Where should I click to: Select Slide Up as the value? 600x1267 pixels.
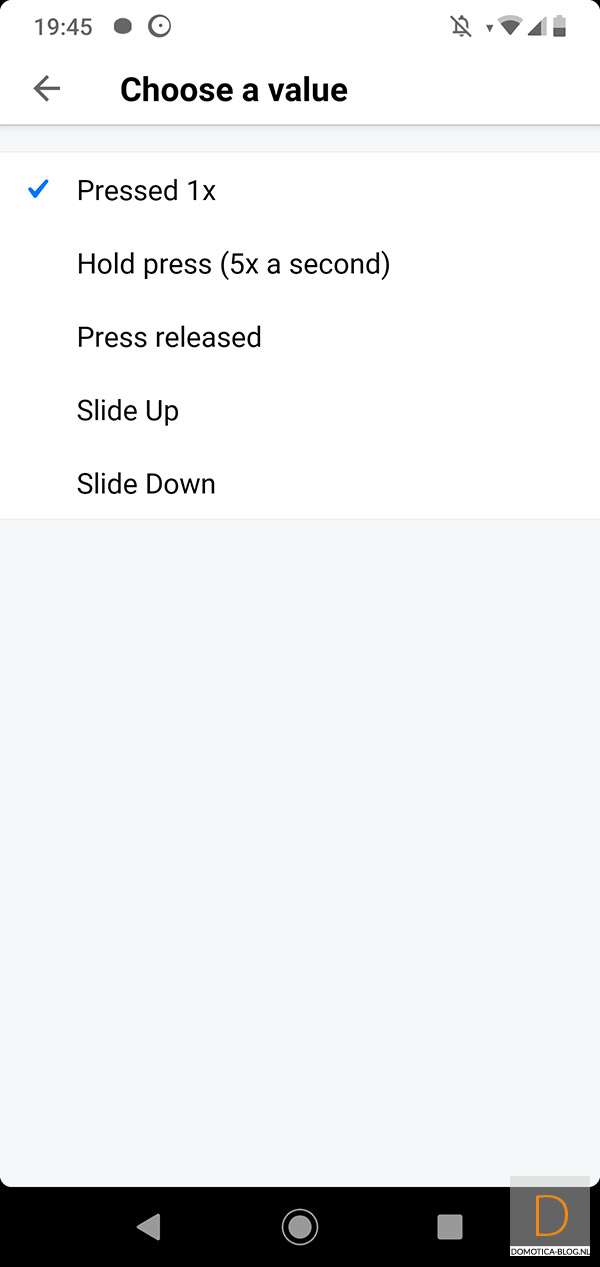coord(128,410)
